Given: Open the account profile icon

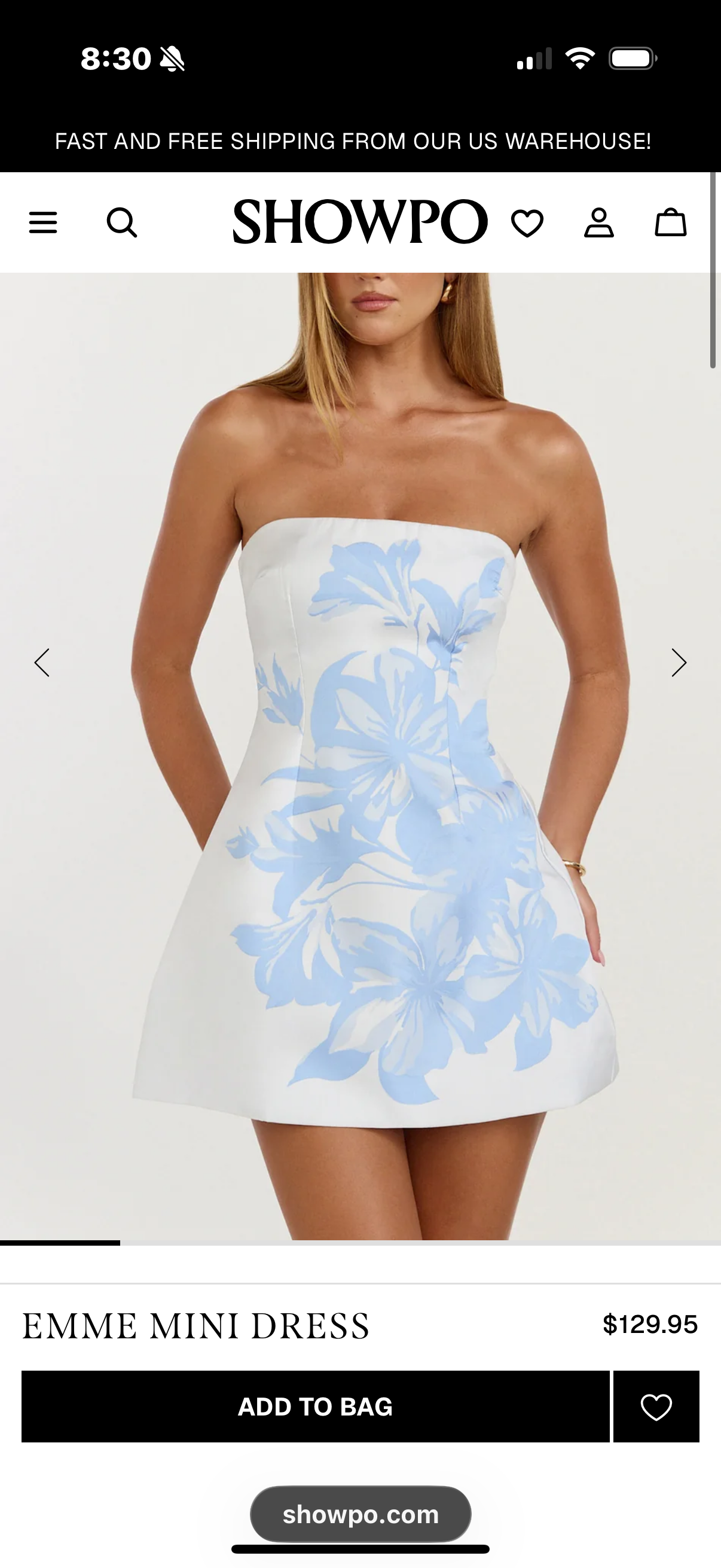Looking at the screenshot, I should 598,222.
